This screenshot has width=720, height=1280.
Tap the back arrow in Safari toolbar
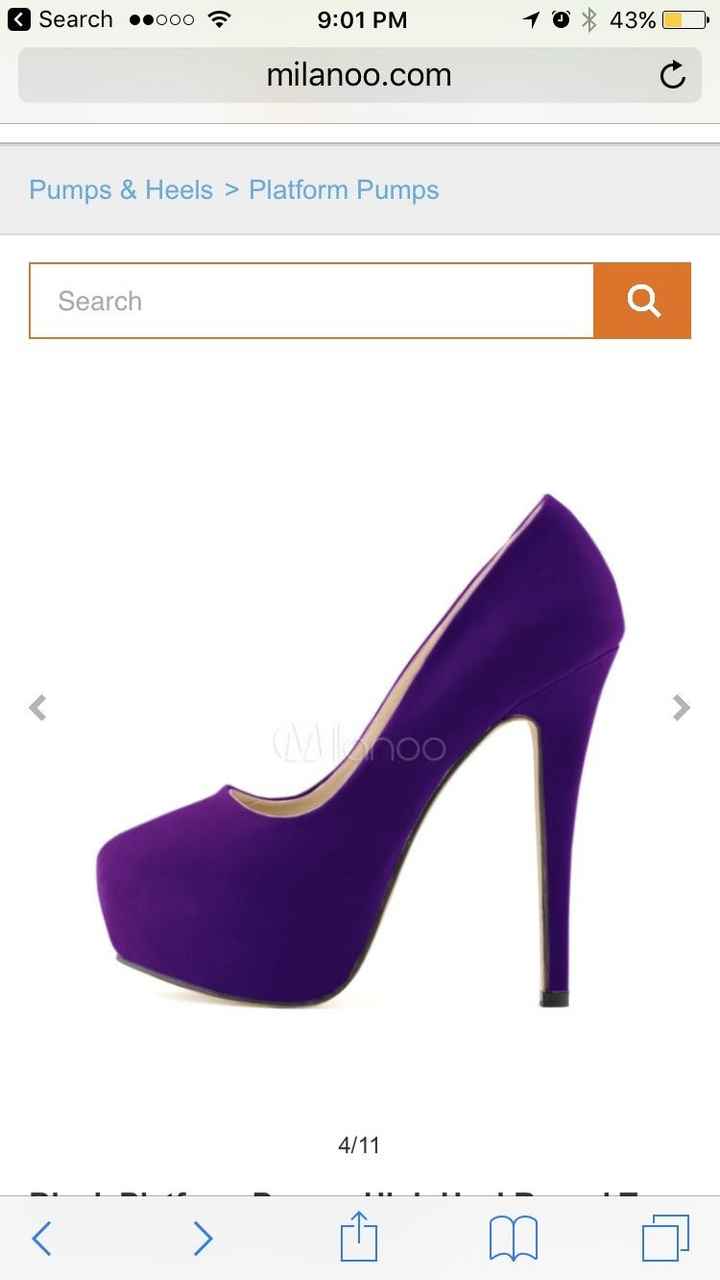click(42, 1237)
